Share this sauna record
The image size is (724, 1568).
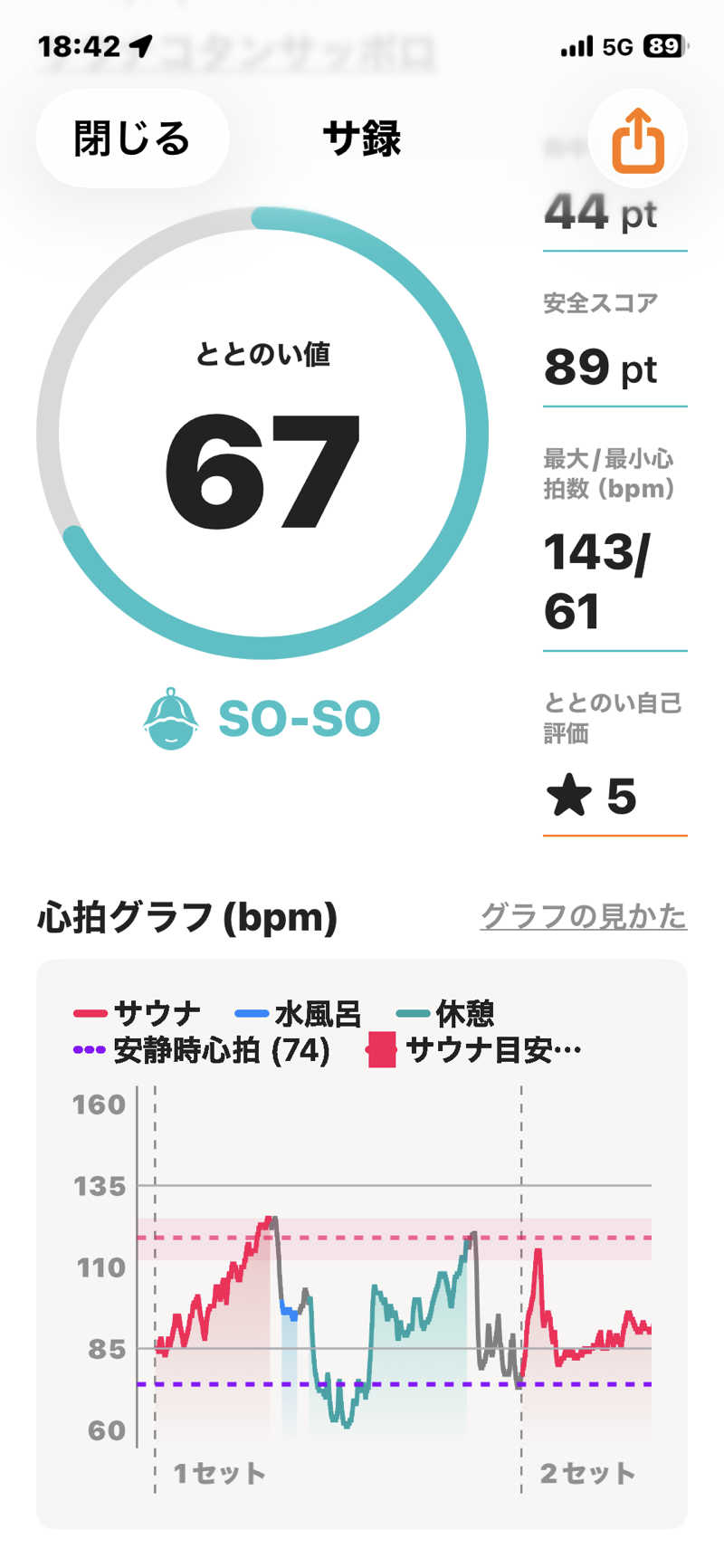click(637, 140)
